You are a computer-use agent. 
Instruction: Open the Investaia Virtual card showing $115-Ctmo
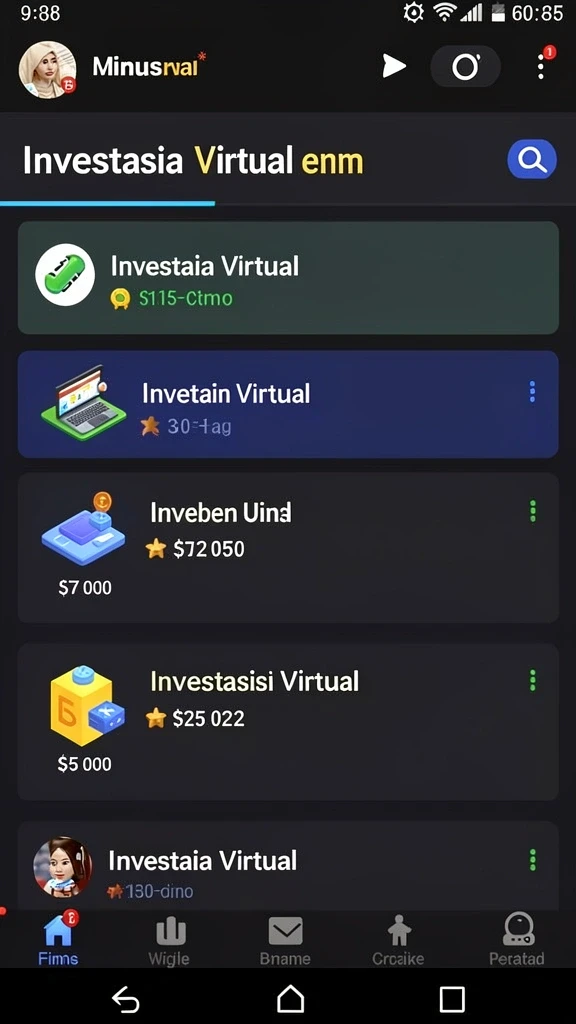coord(288,278)
